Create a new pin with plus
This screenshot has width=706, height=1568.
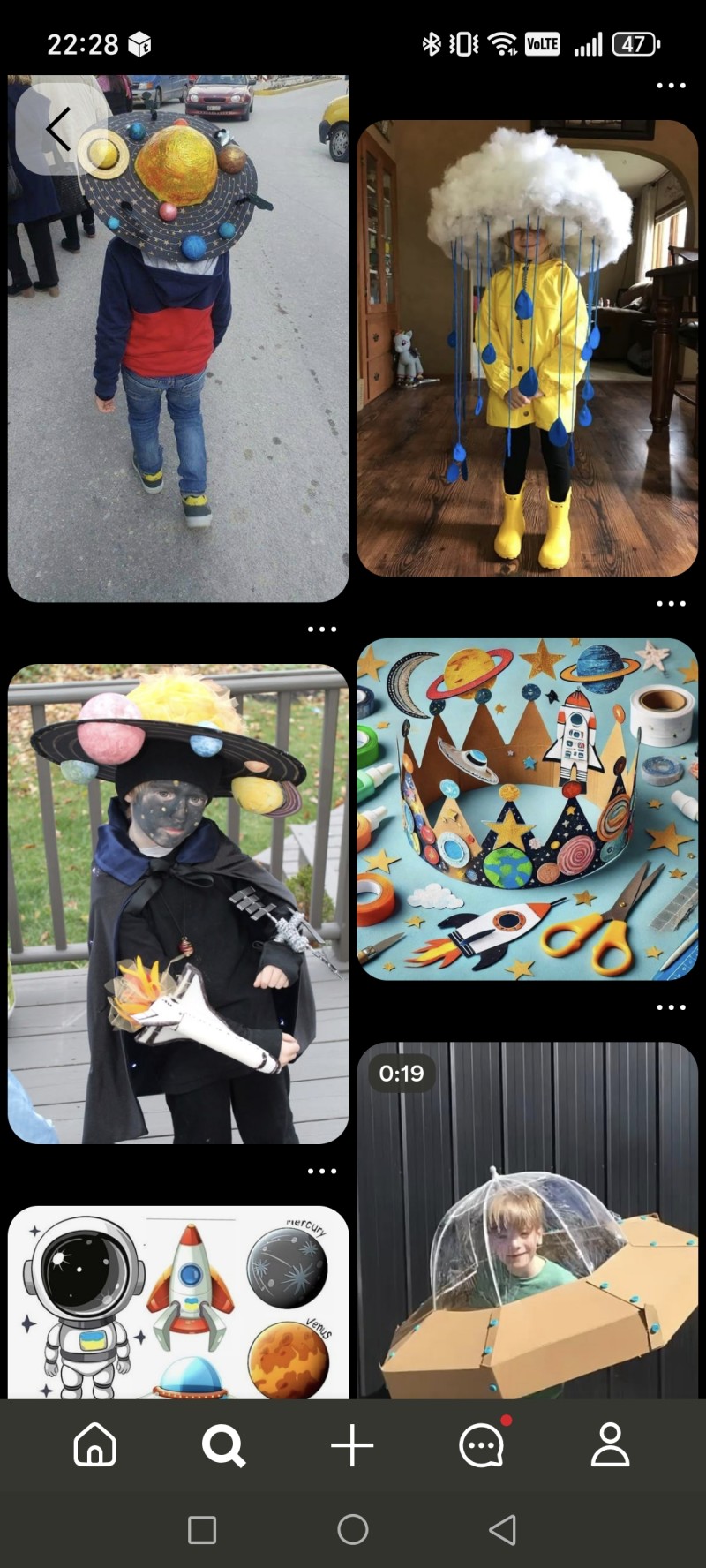click(x=352, y=1445)
